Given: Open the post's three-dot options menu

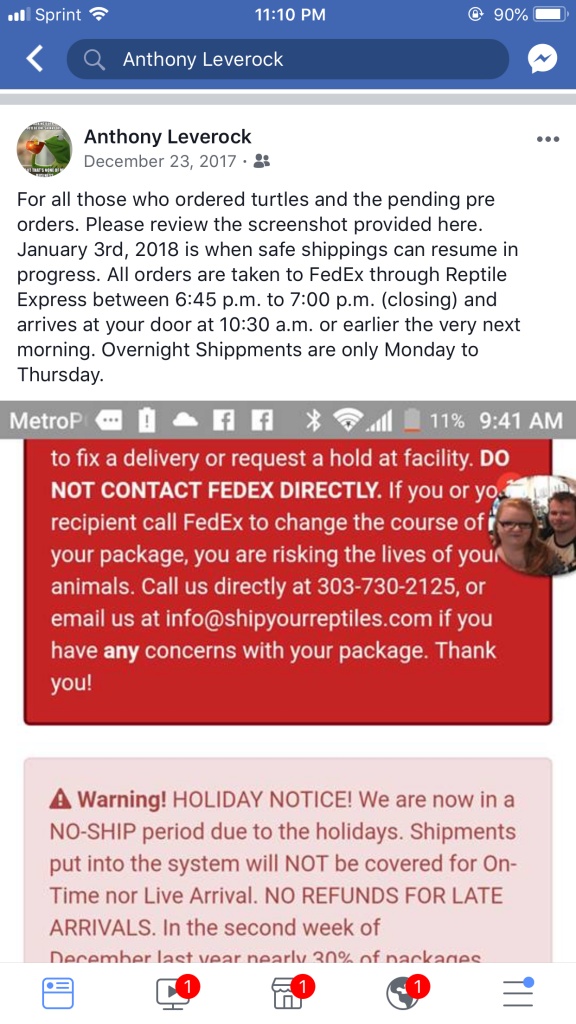Looking at the screenshot, I should (547, 139).
